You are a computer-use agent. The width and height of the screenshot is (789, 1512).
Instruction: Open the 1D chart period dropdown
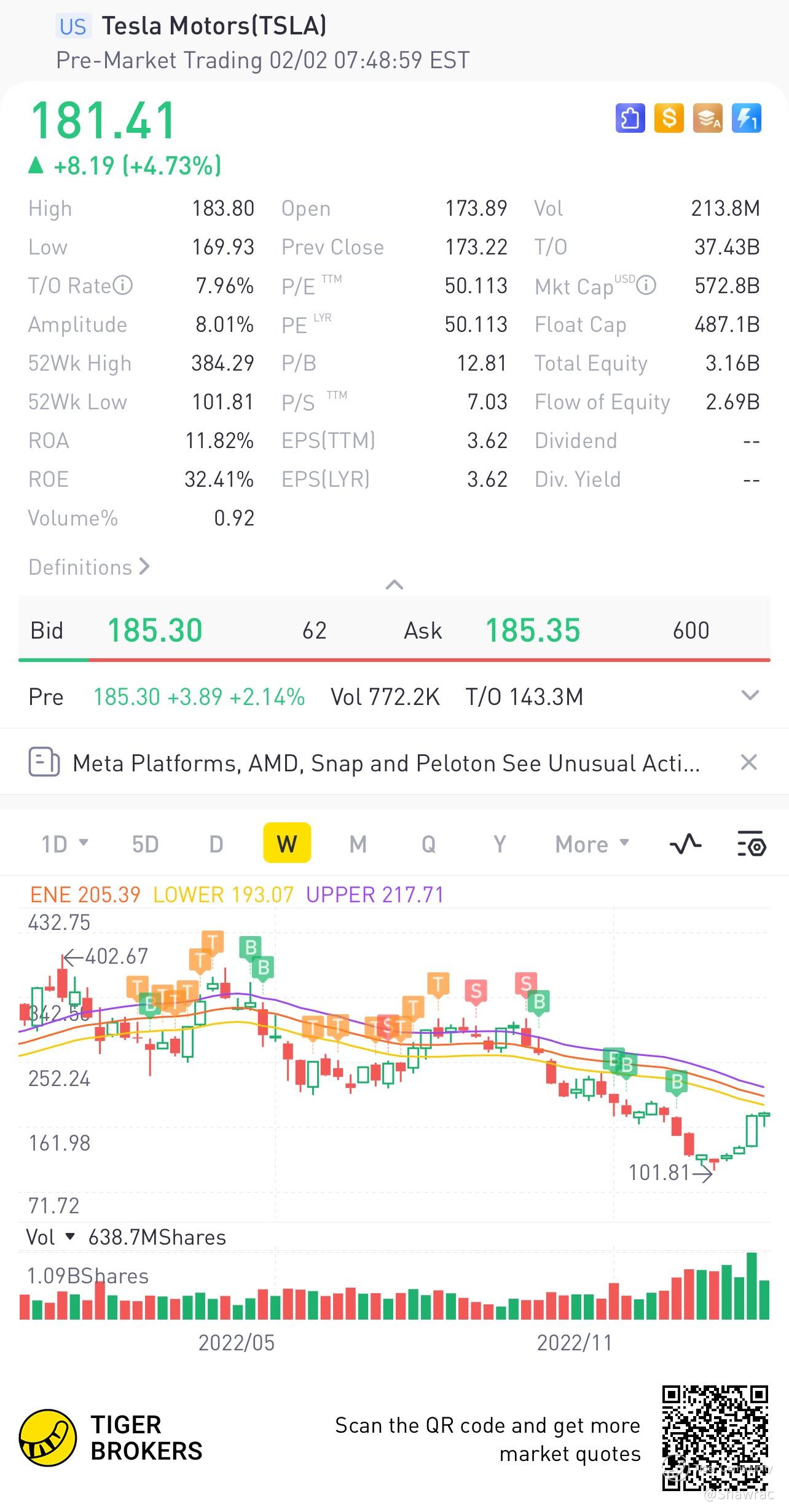pos(65,844)
